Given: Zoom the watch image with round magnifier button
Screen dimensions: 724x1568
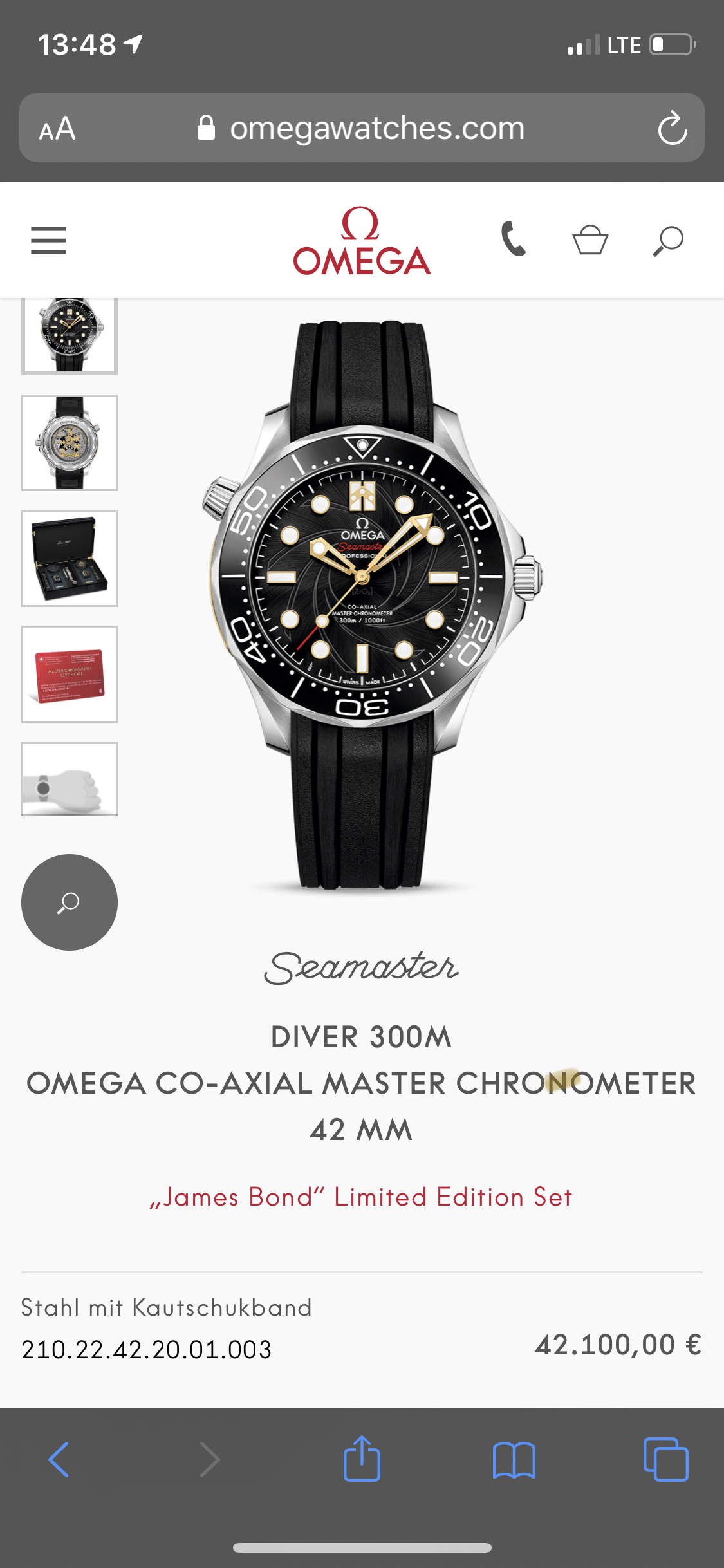Looking at the screenshot, I should [x=70, y=902].
